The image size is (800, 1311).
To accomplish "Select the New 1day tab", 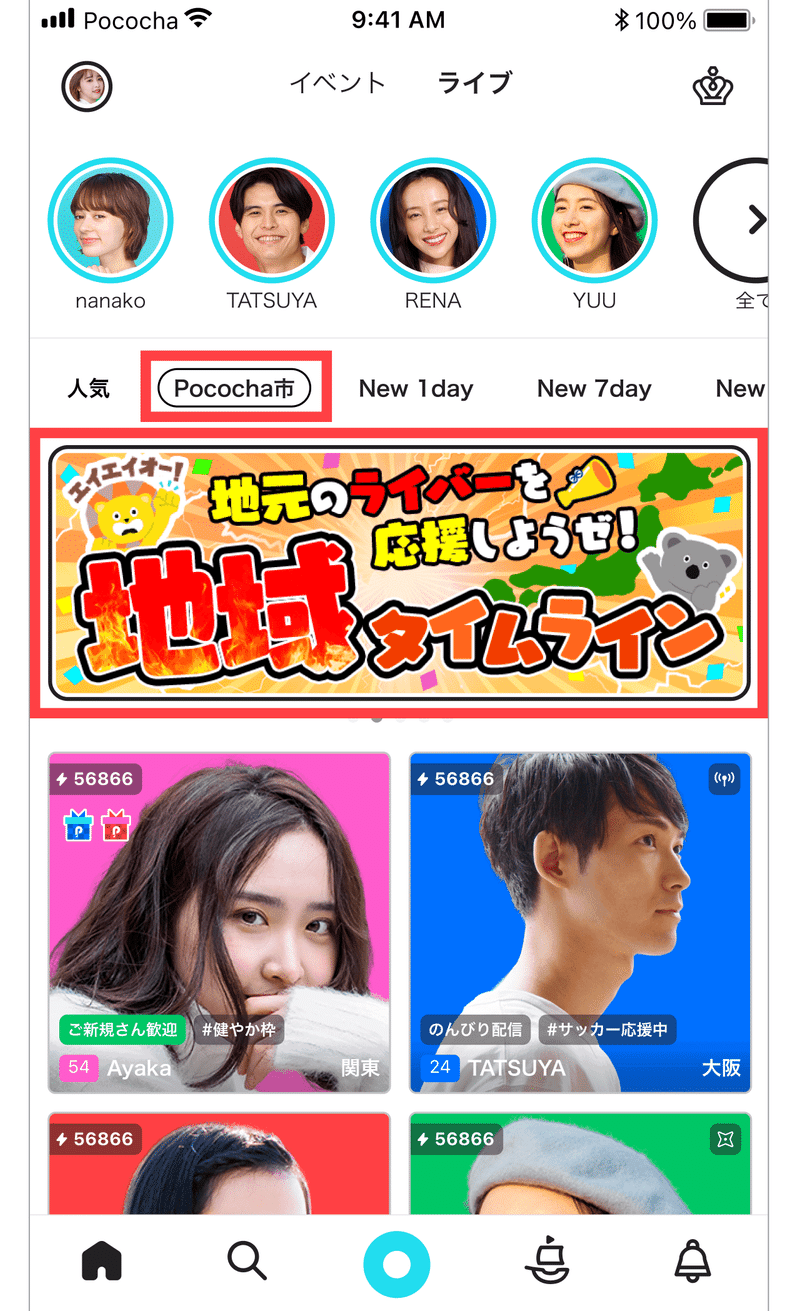I will (x=416, y=389).
